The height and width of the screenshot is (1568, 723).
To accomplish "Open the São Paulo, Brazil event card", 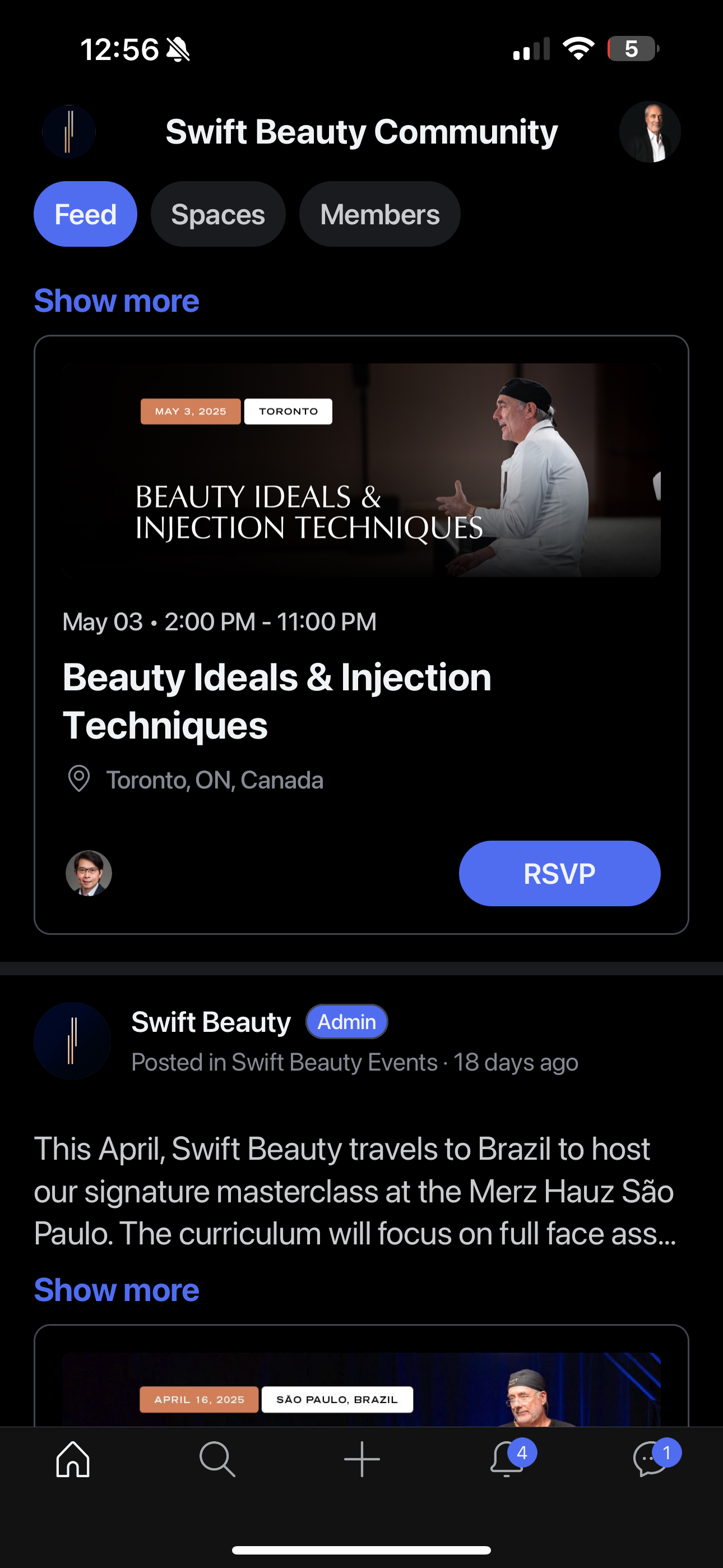I will (x=361, y=1391).
